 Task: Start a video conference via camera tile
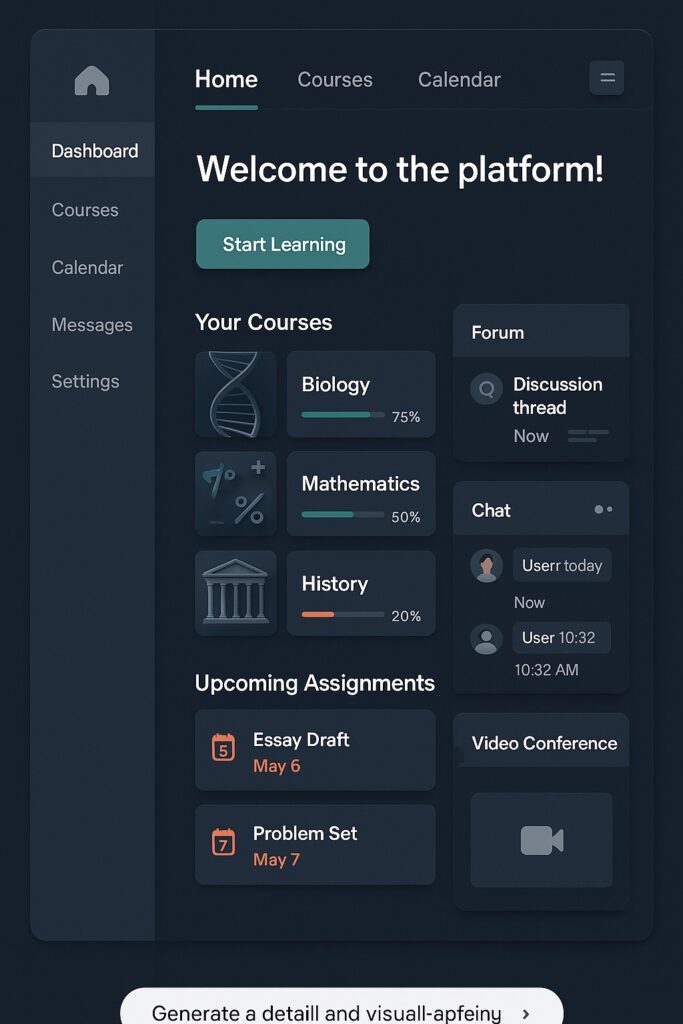click(x=542, y=840)
